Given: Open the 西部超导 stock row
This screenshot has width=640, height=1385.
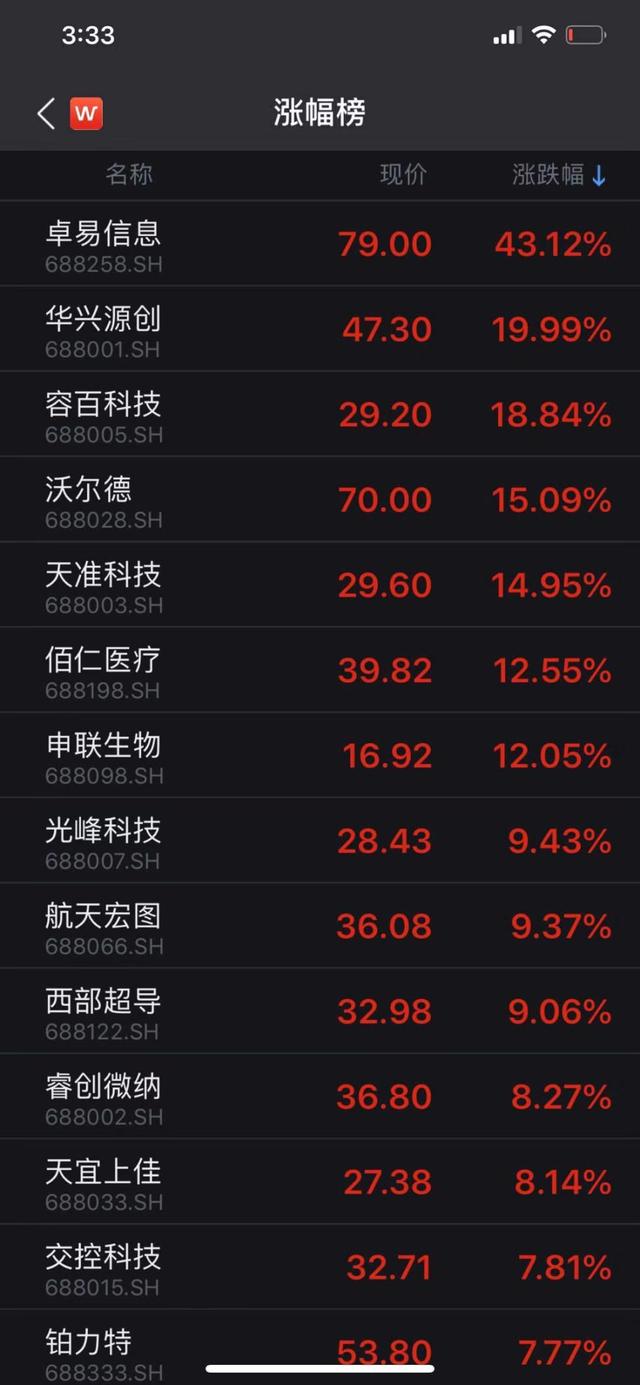Looking at the screenshot, I should 320,1011.
